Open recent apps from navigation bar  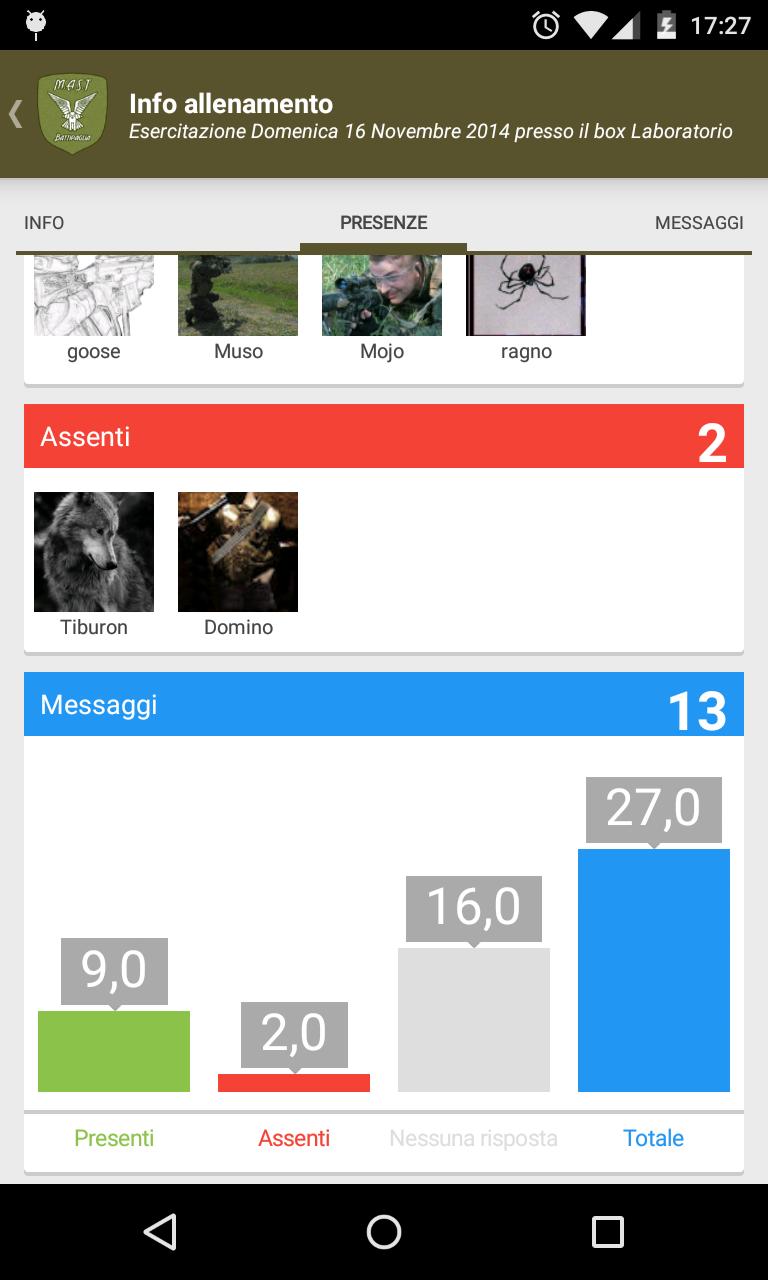pyautogui.click(x=607, y=1232)
